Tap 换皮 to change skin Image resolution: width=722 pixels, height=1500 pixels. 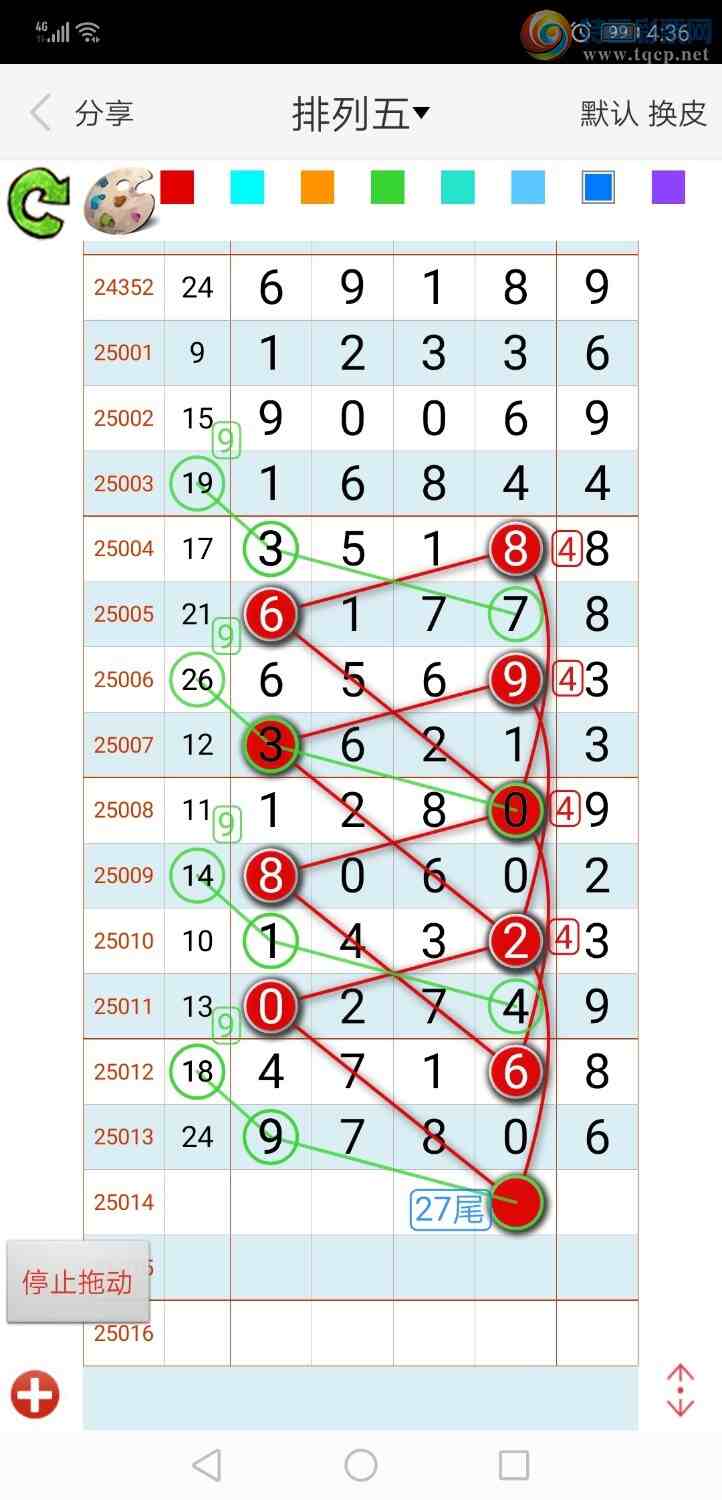pyautogui.click(x=678, y=113)
